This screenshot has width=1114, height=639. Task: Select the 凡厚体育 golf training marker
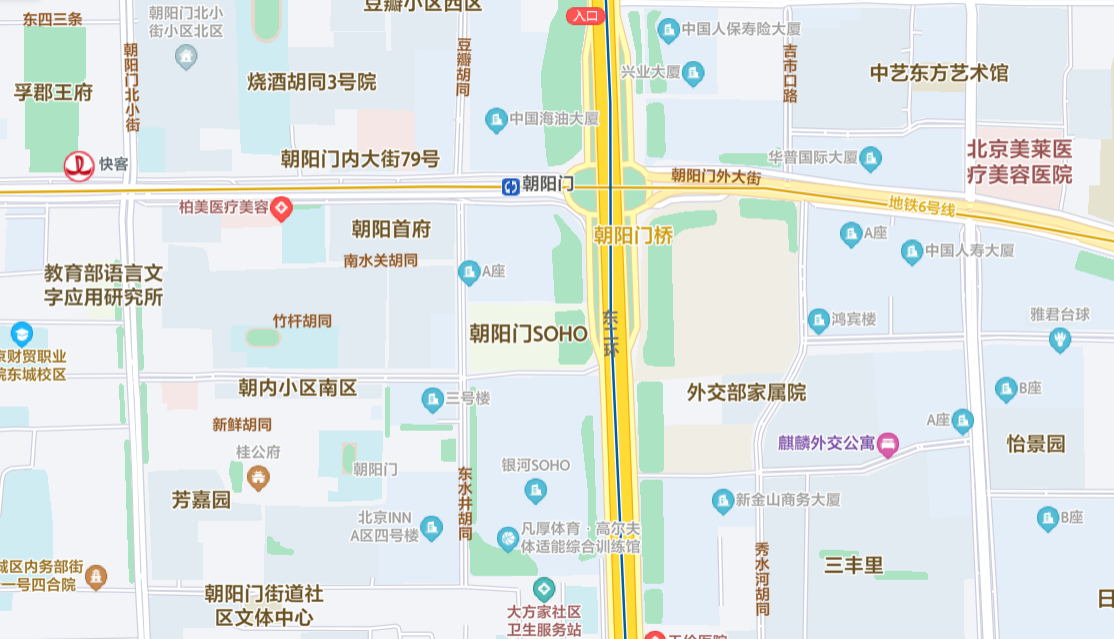click(x=508, y=540)
